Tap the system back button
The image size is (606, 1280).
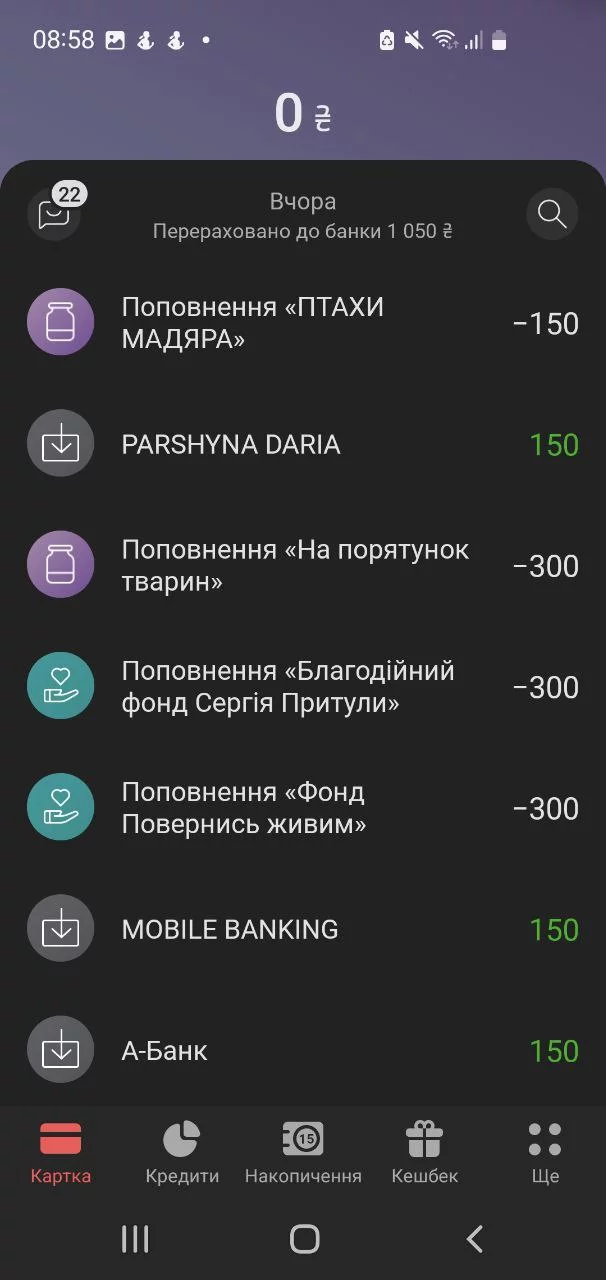point(474,1239)
